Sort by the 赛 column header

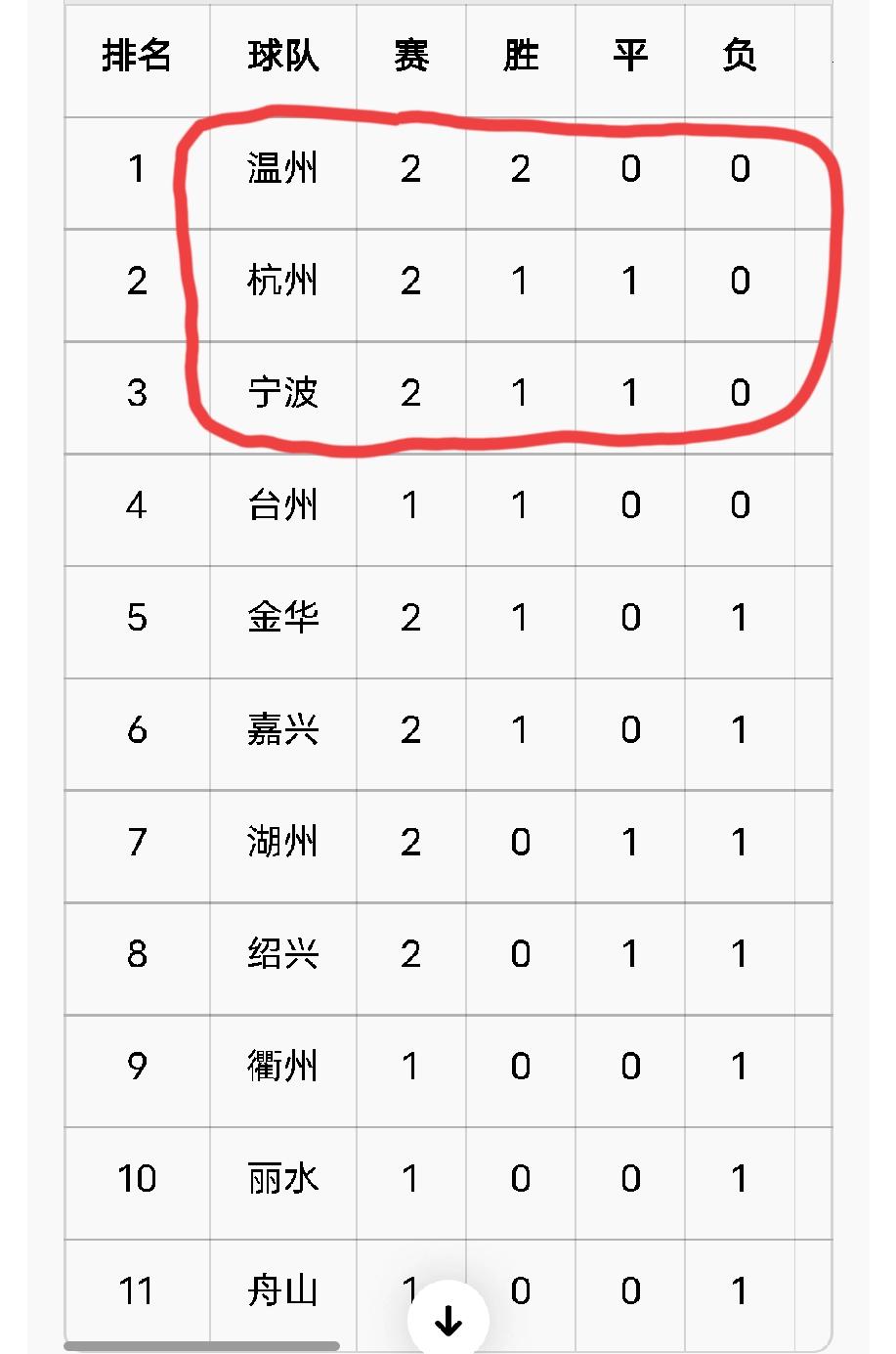(410, 56)
